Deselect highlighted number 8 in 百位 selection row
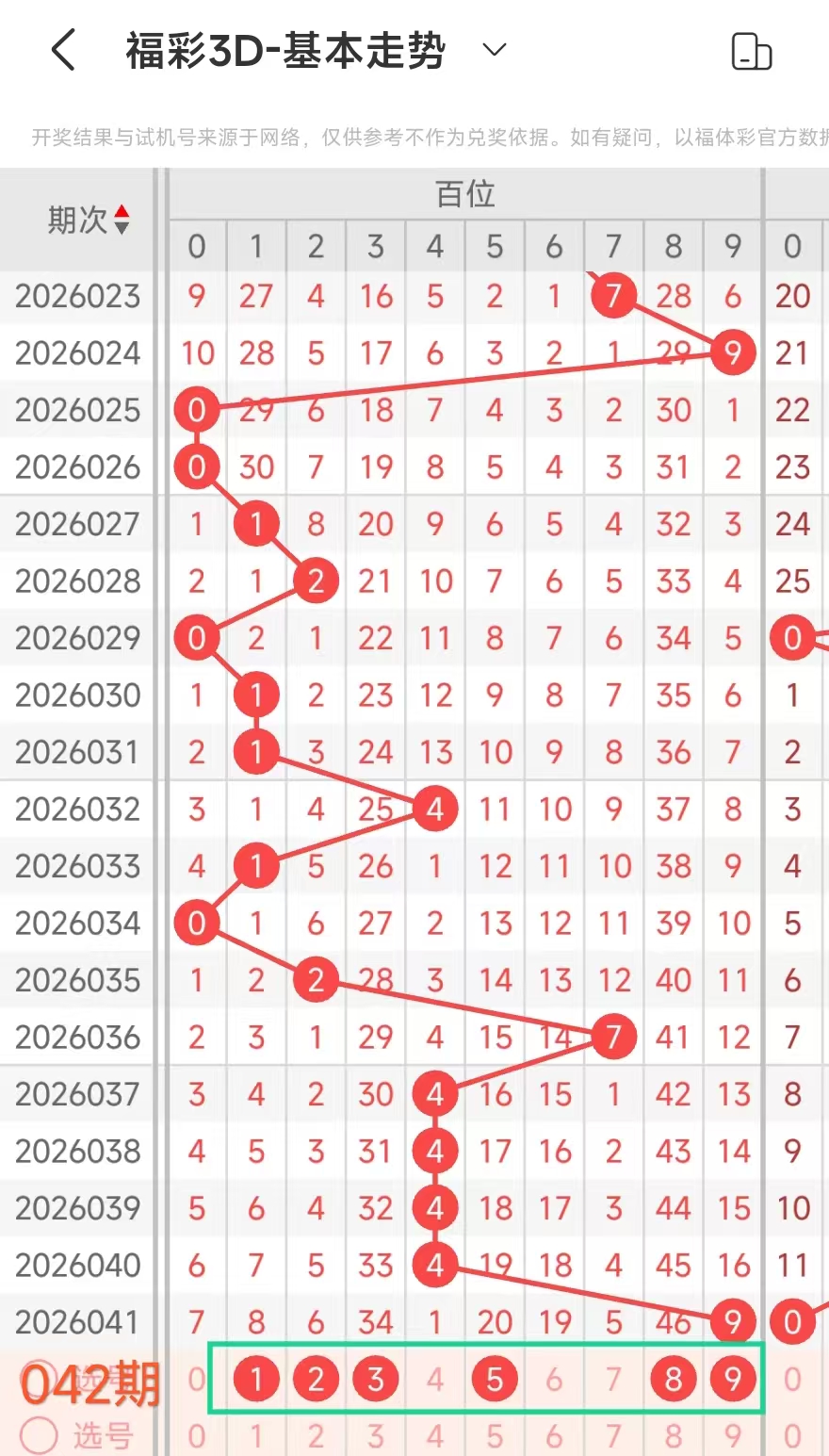This screenshot has width=829, height=1456. click(x=673, y=1380)
